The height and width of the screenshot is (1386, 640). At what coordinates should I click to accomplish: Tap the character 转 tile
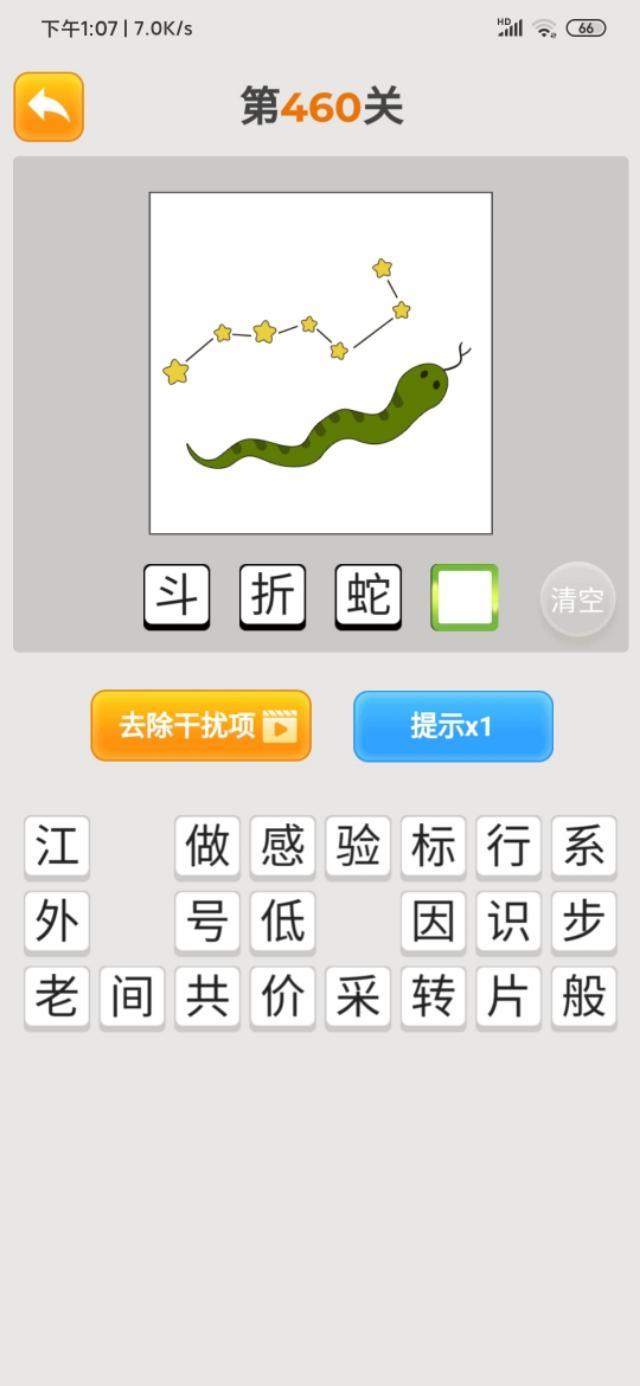pyautogui.click(x=433, y=997)
